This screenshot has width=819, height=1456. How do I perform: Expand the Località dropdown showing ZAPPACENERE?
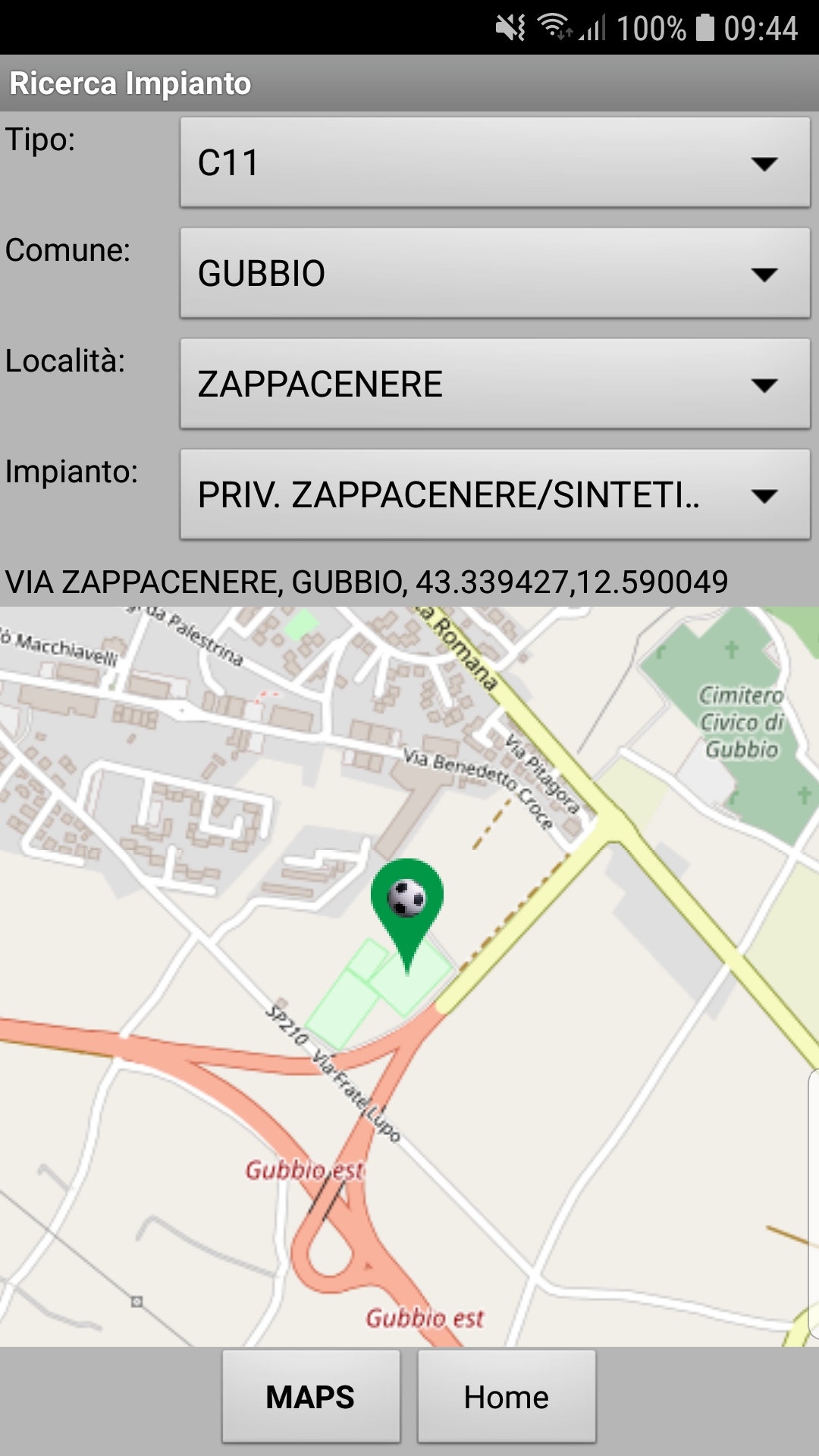[495, 384]
